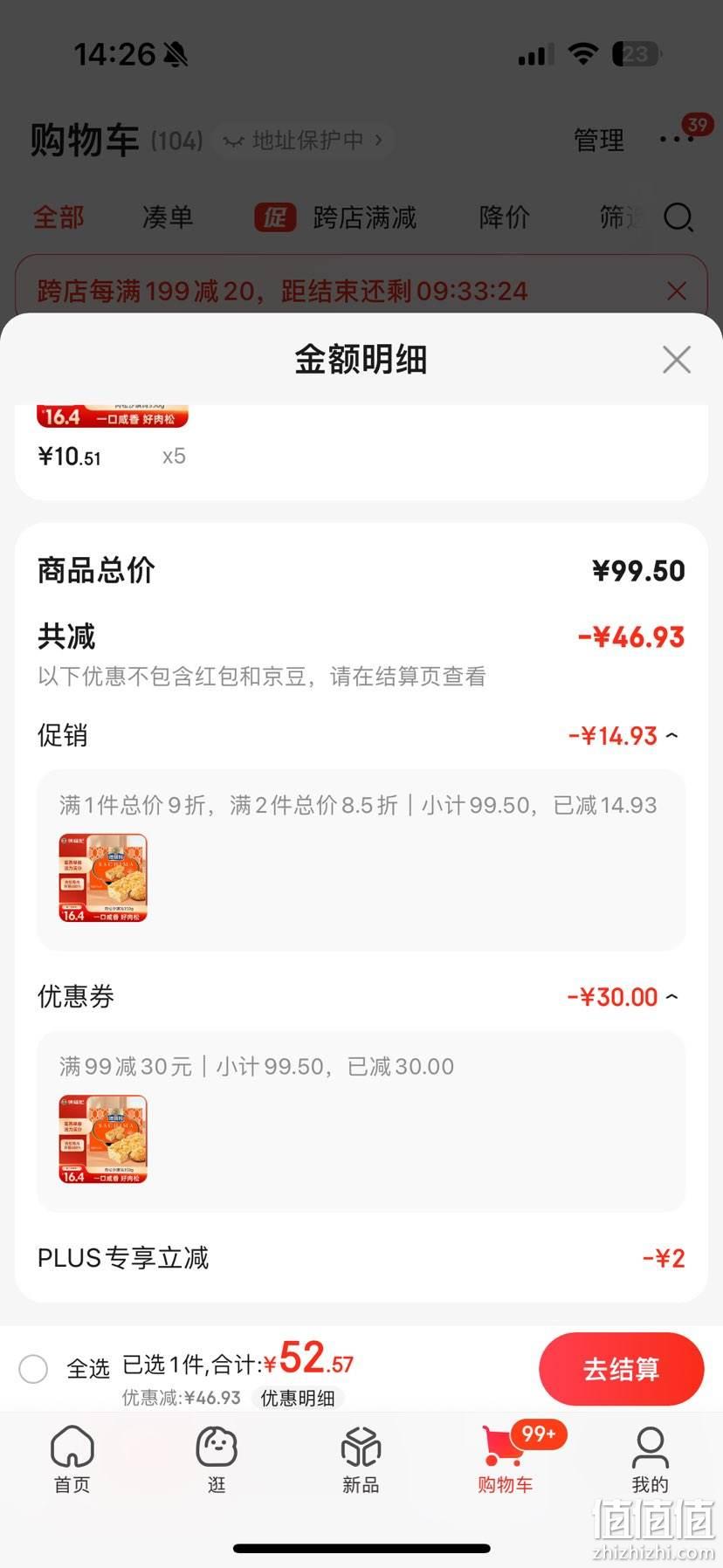This screenshot has width=723, height=1568.
Task: Open the 新品 tab
Action: [x=361, y=1459]
